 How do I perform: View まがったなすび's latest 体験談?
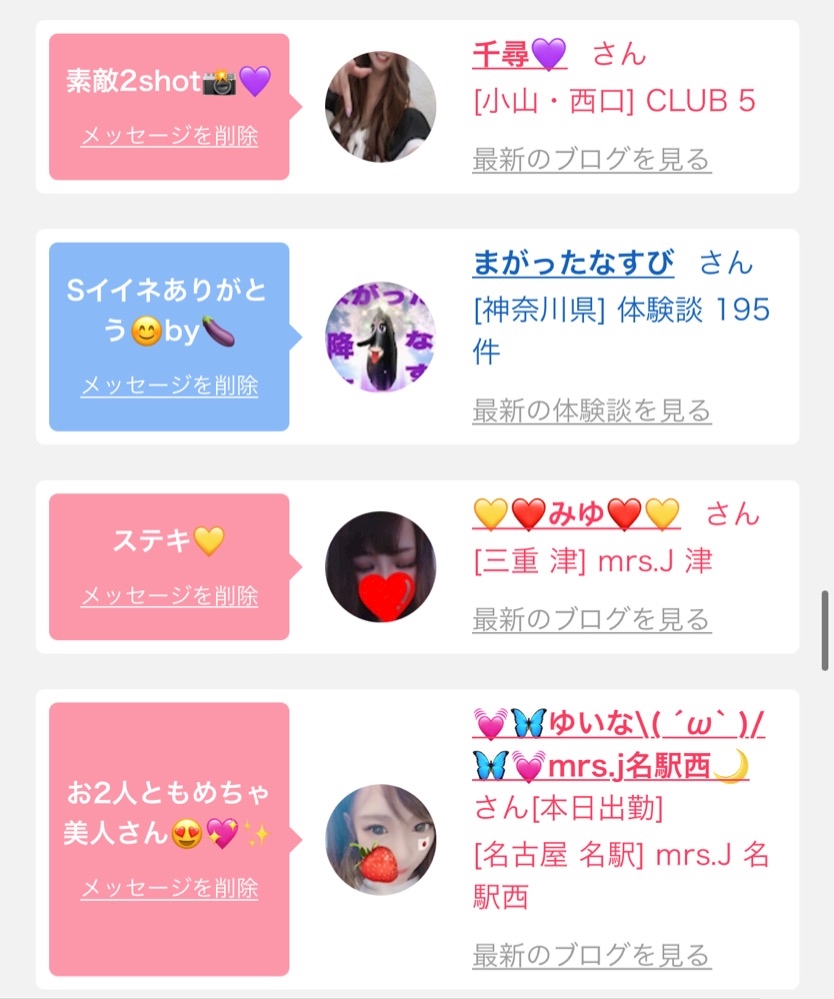tap(591, 410)
